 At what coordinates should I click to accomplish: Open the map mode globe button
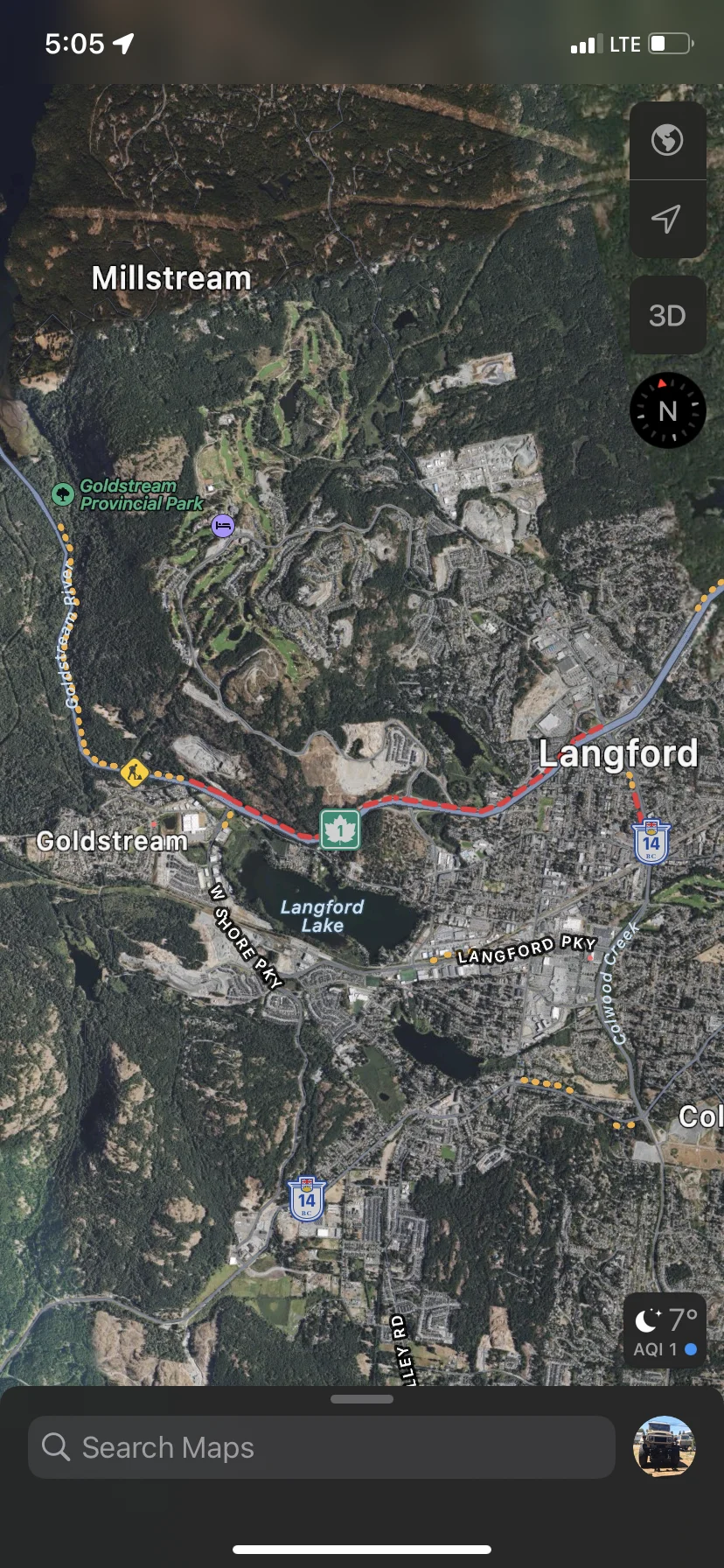coord(667,140)
